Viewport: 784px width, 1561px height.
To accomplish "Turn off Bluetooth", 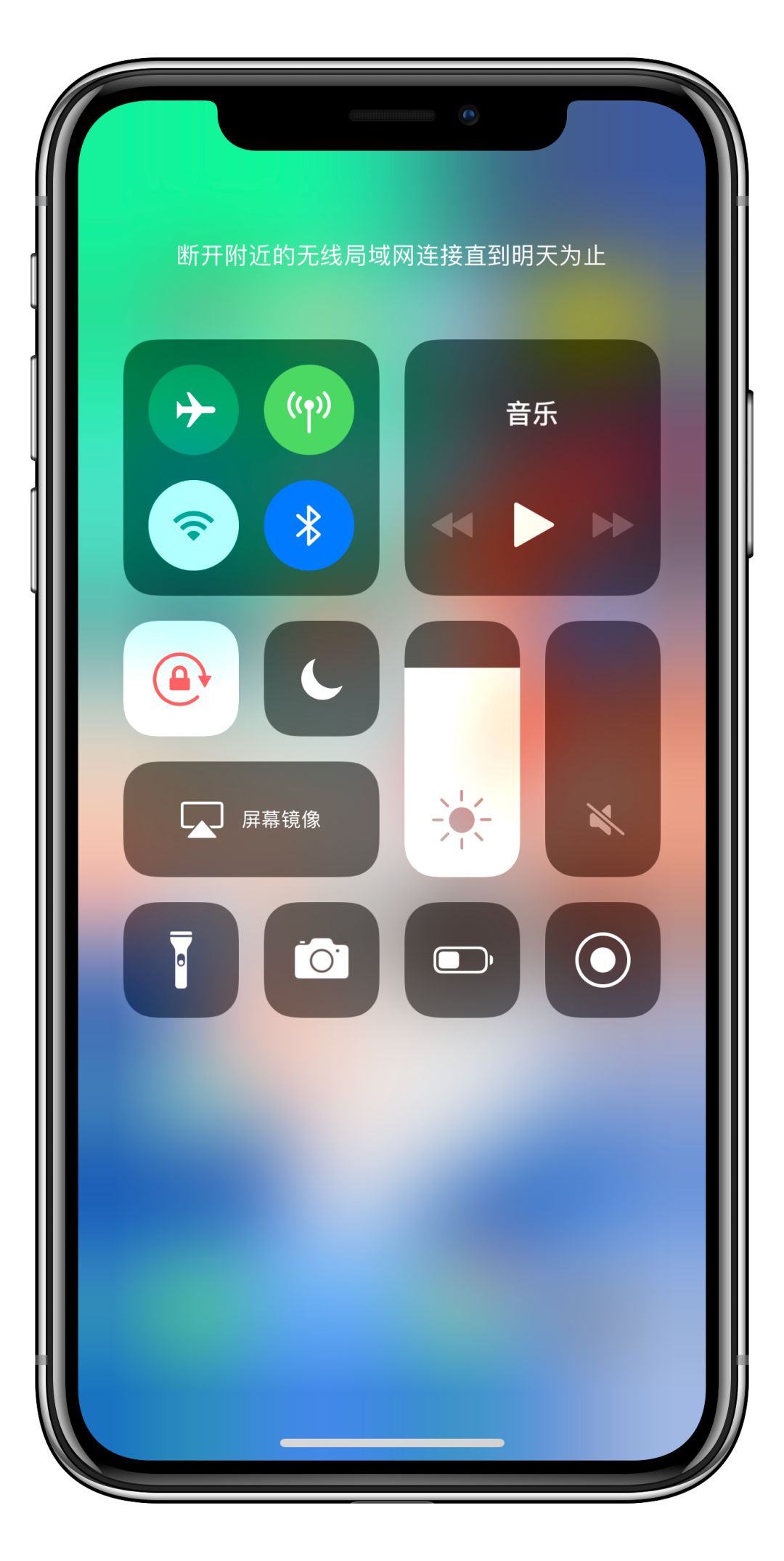I will point(309,525).
